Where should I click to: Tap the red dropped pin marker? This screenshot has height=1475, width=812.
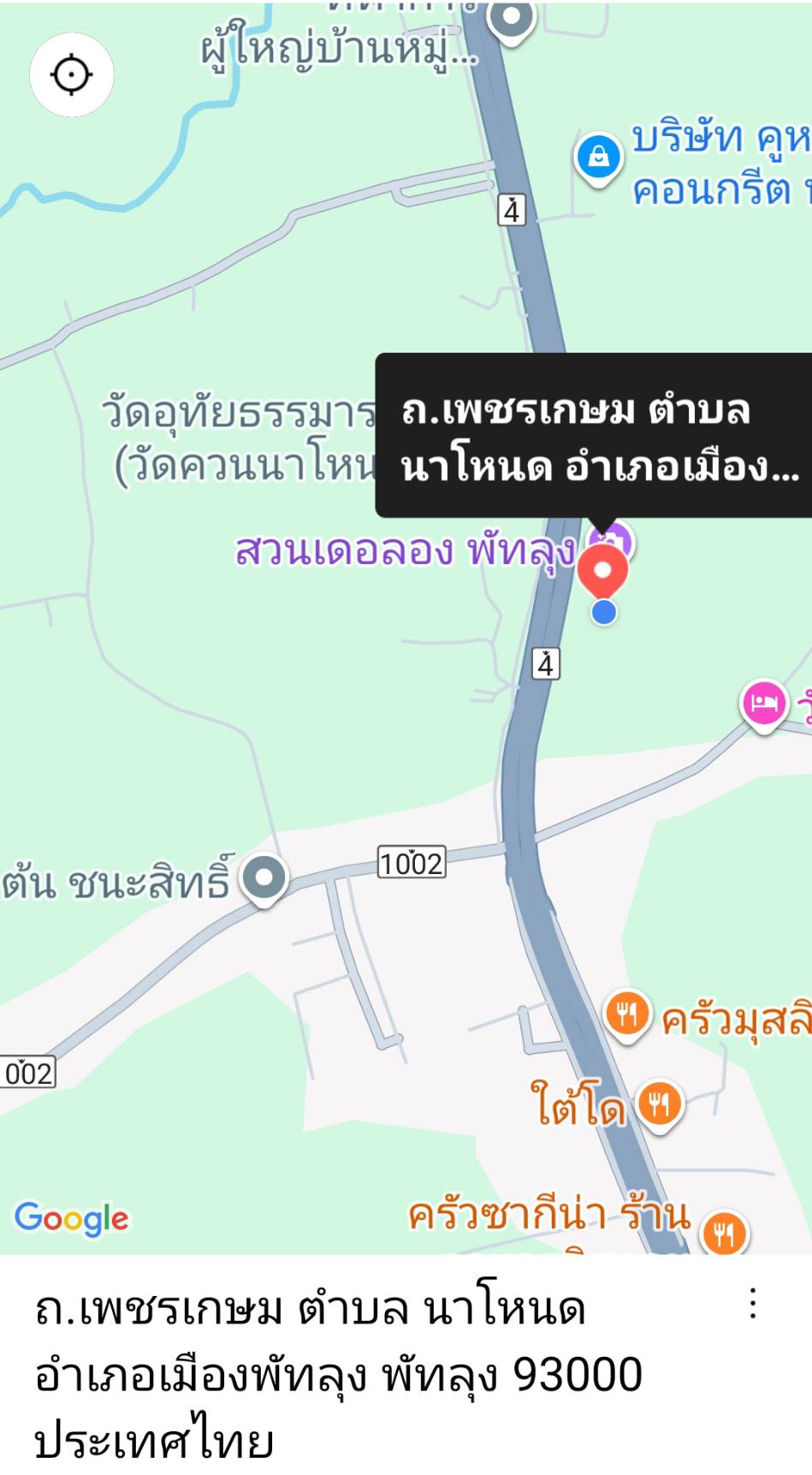point(603,572)
